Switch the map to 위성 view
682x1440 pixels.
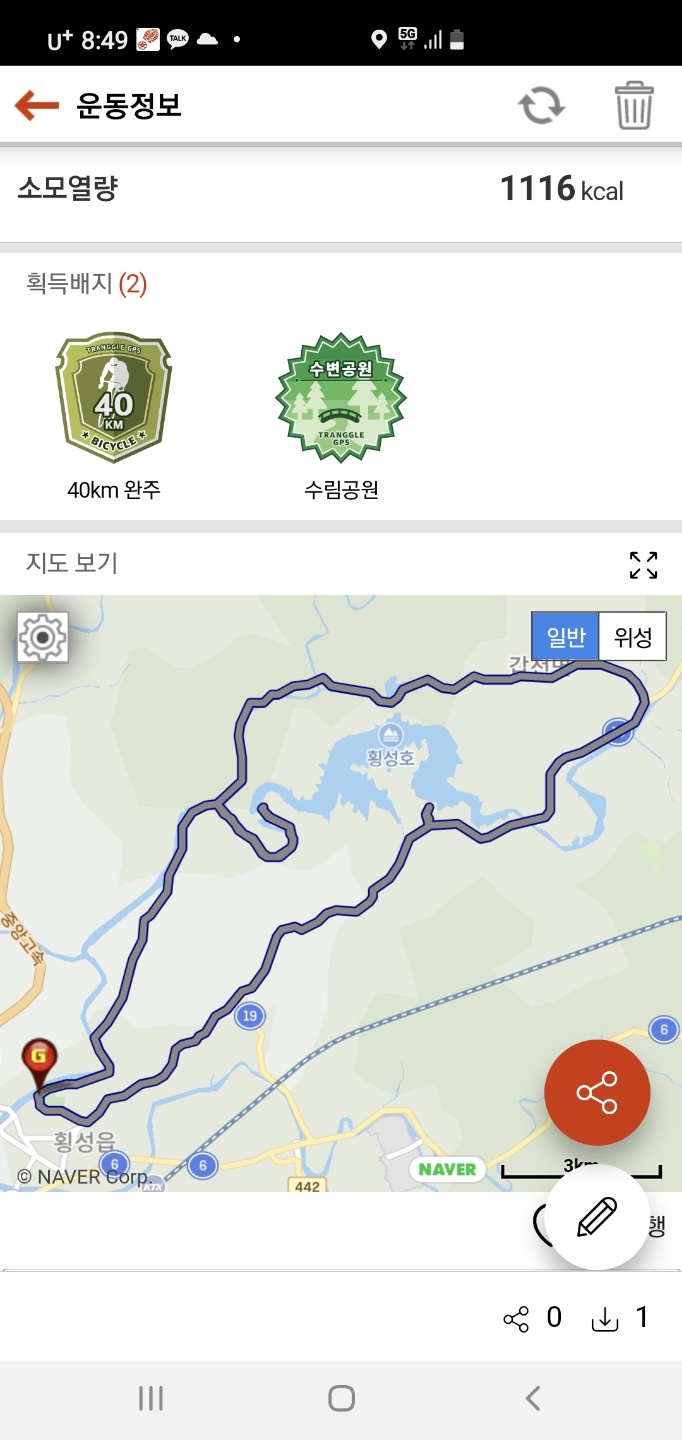pyautogui.click(x=633, y=637)
